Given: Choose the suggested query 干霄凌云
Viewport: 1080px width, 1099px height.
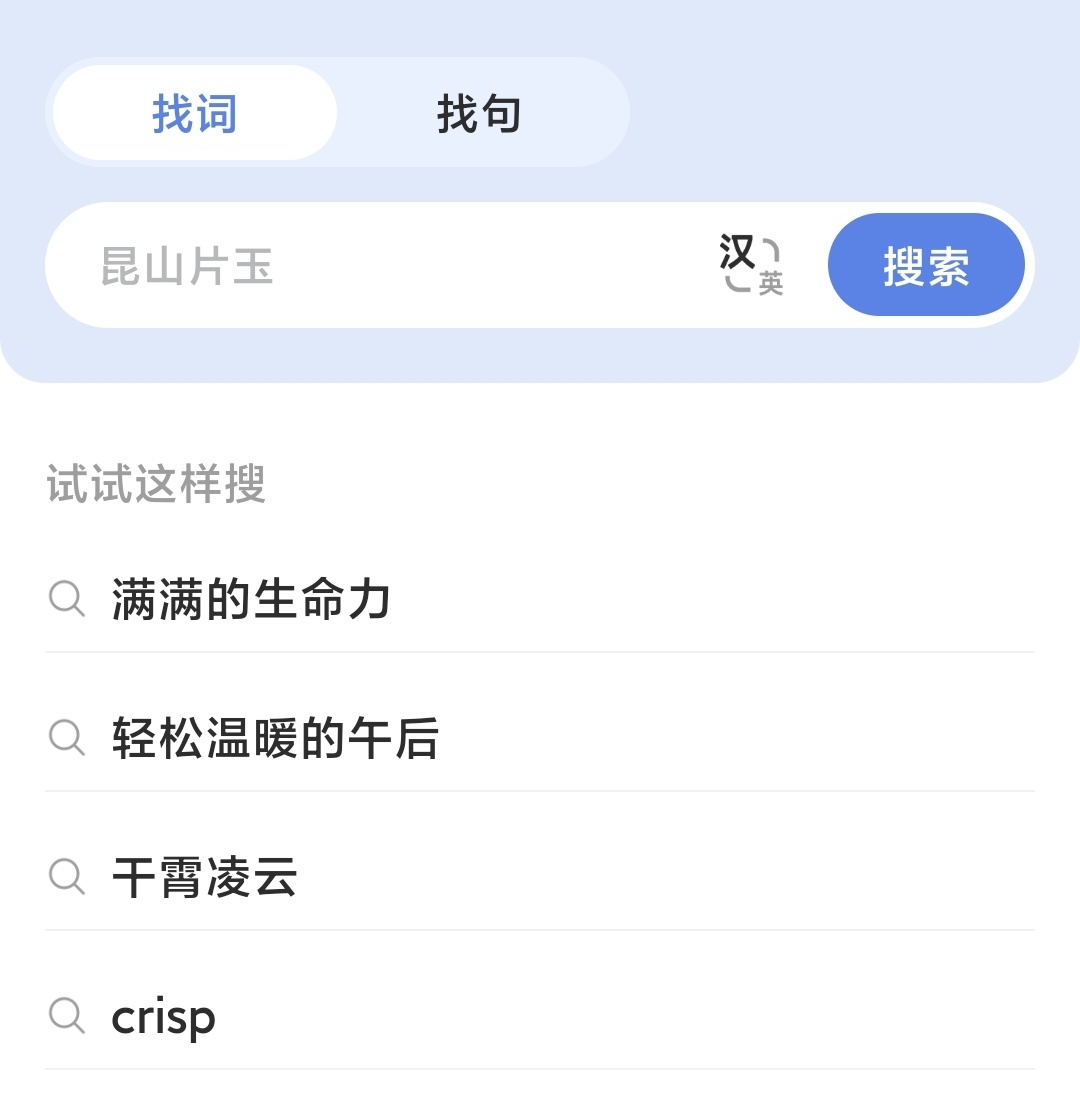Looking at the screenshot, I should (x=205, y=879).
